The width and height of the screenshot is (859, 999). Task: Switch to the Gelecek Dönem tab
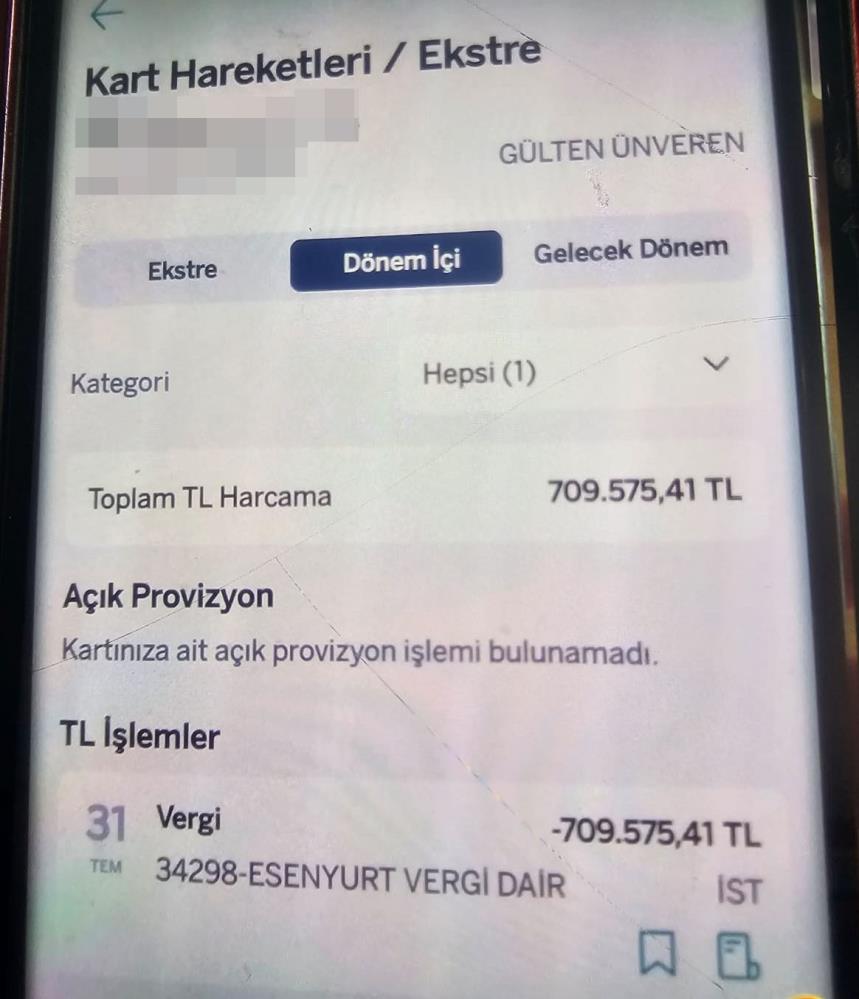630,250
